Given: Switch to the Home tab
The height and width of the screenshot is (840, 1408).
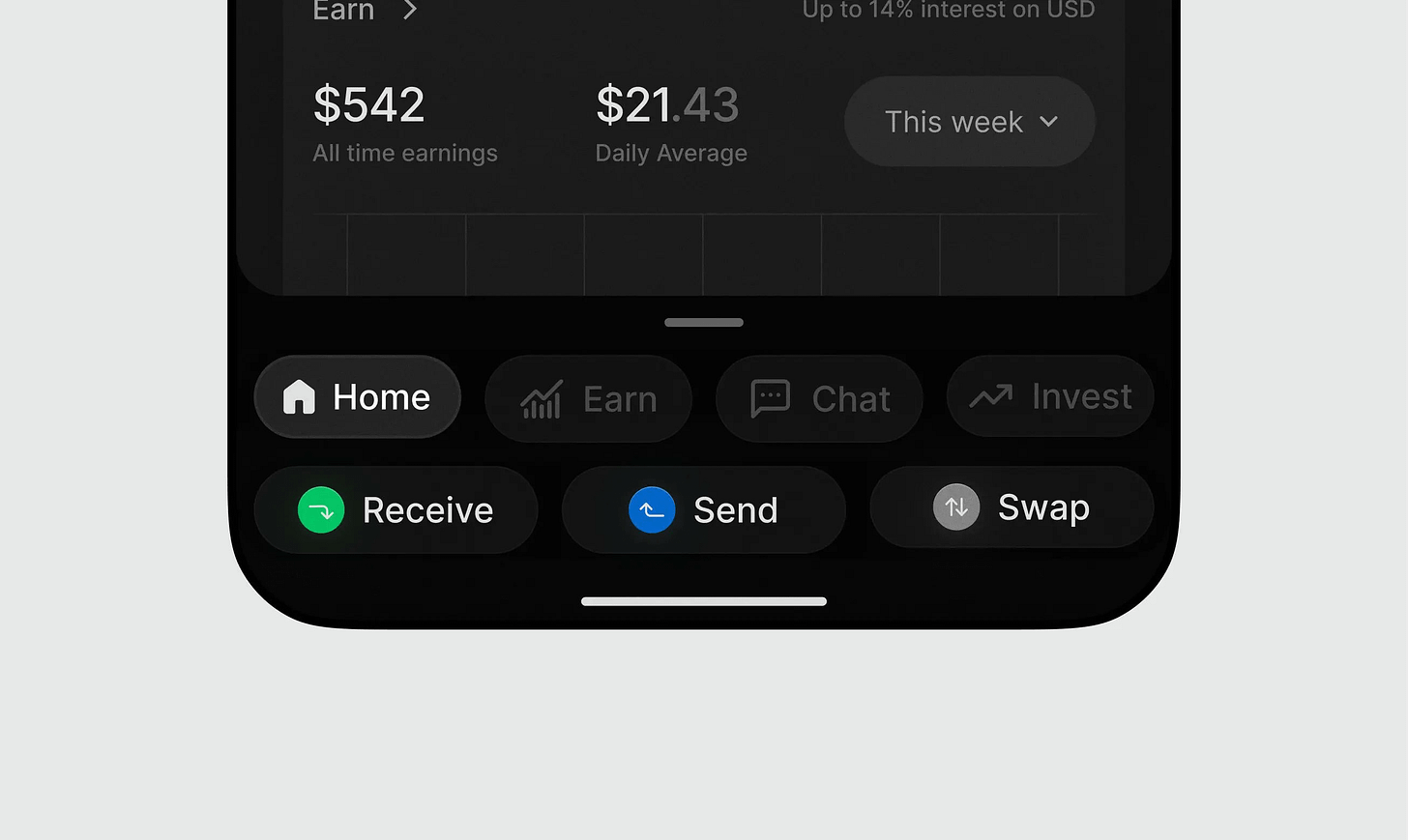Looking at the screenshot, I should [x=357, y=397].
